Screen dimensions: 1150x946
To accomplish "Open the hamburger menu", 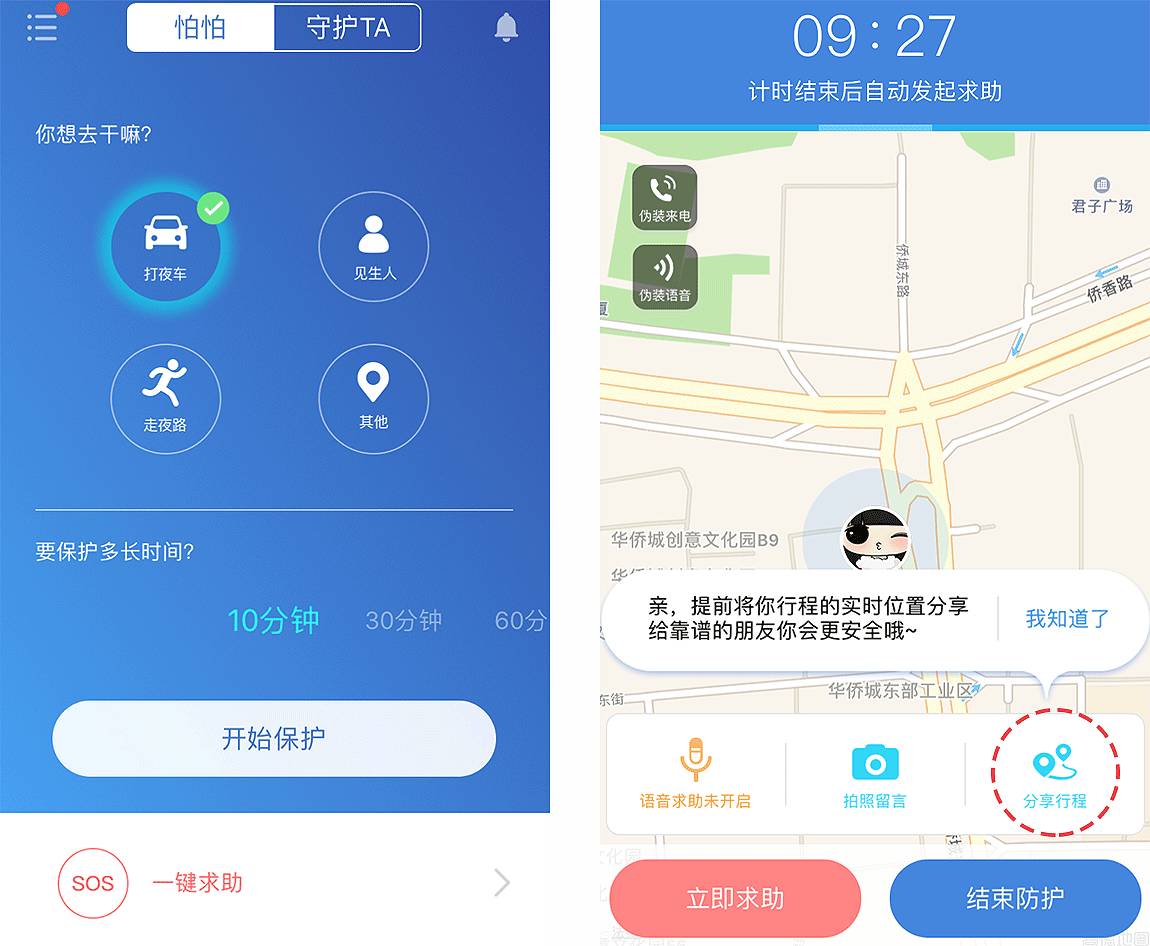I will pyautogui.click(x=42, y=27).
